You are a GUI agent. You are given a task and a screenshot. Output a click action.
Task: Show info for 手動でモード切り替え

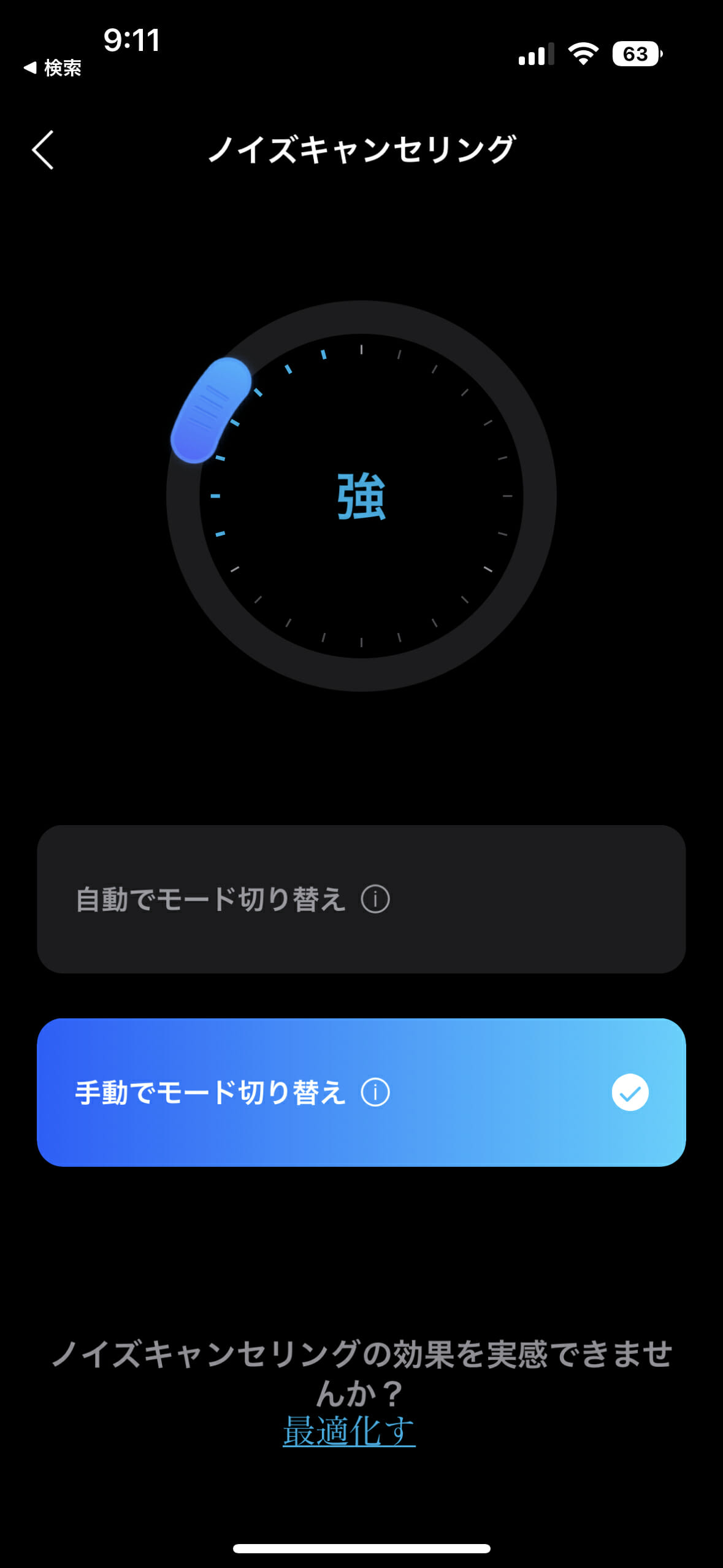[375, 1093]
